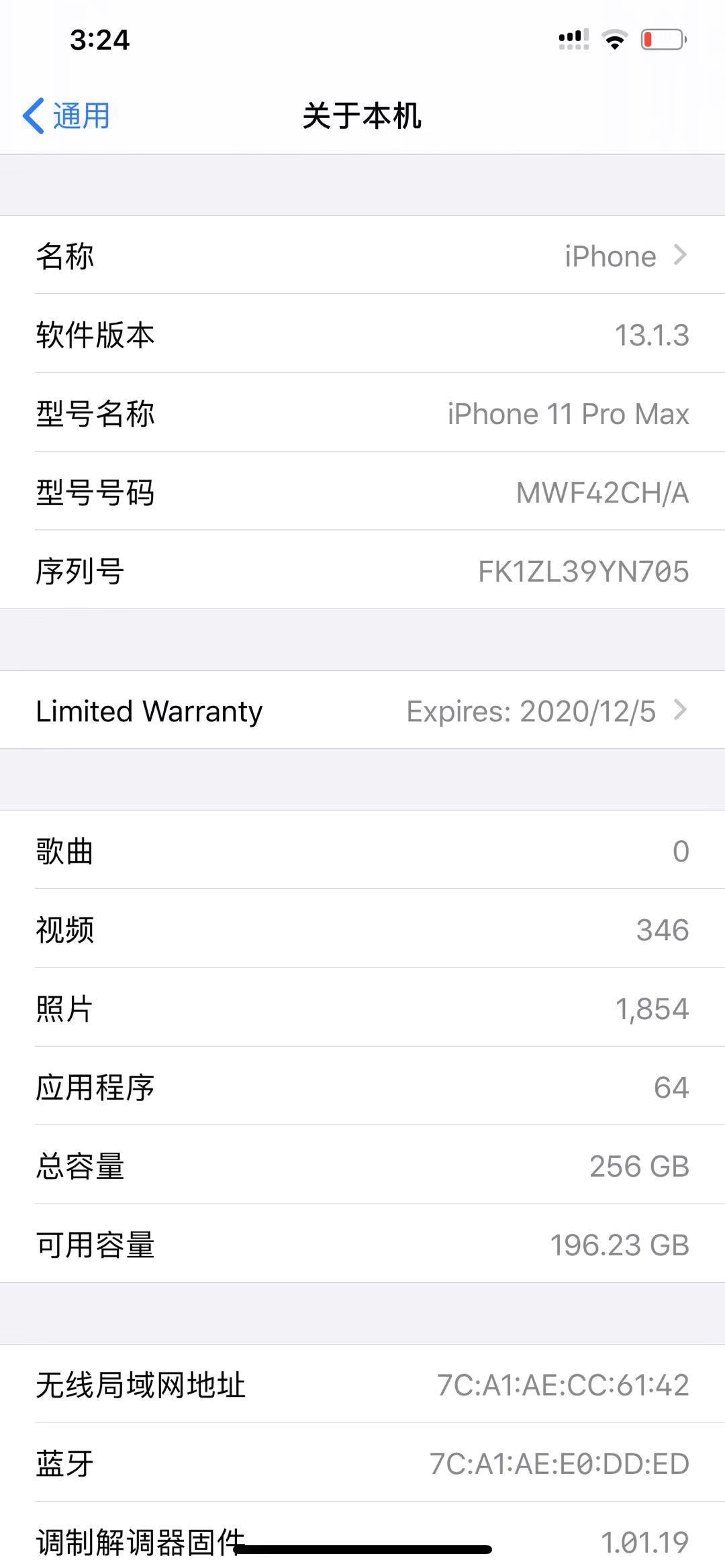Open the 名称 row to rename iPhone
The width and height of the screenshot is (725, 1568).
tap(362, 255)
